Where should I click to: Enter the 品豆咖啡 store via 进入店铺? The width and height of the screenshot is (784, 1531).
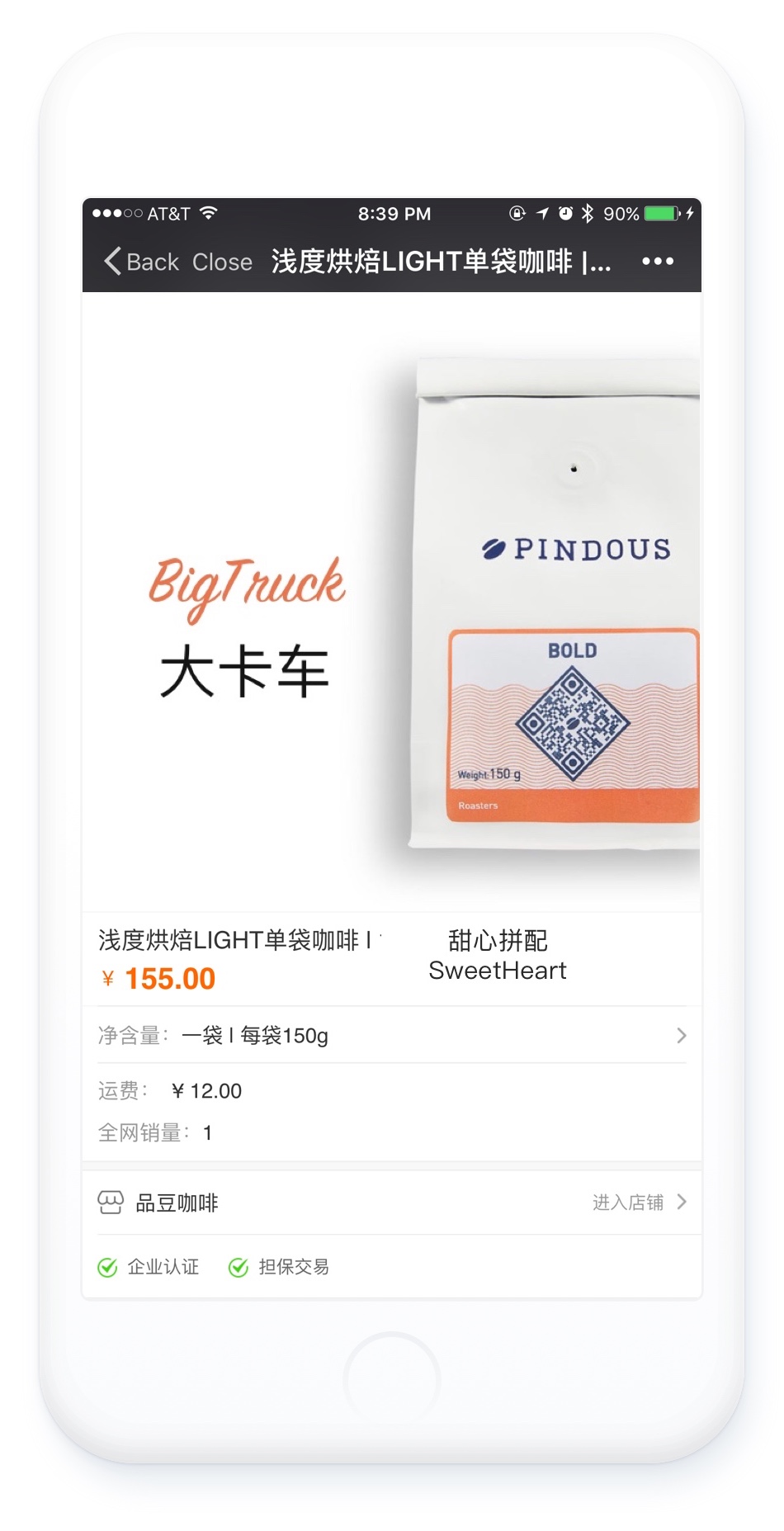(x=639, y=1203)
